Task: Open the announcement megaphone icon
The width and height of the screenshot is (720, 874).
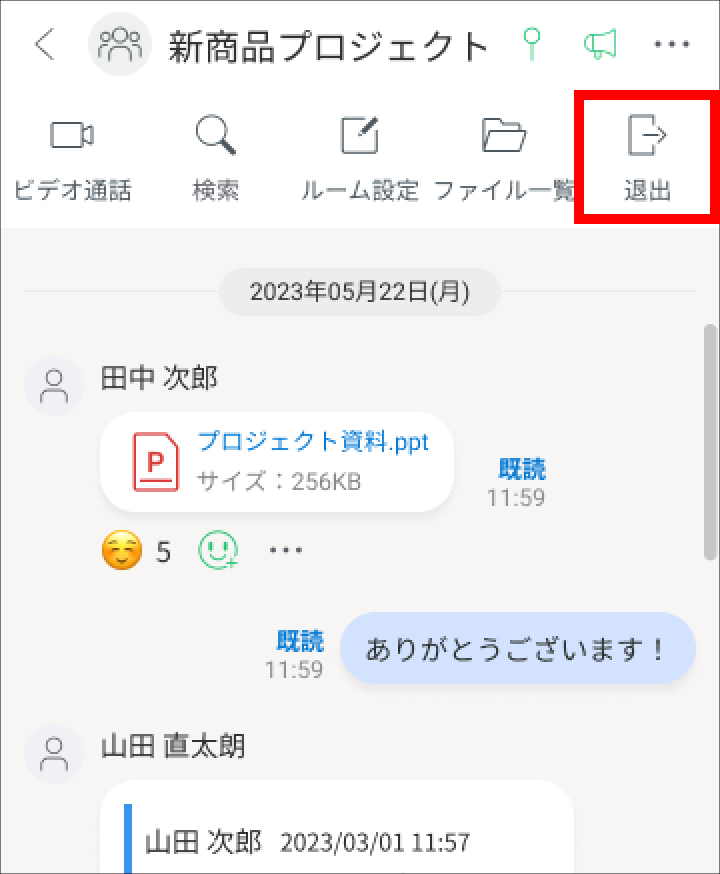Action: click(599, 44)
